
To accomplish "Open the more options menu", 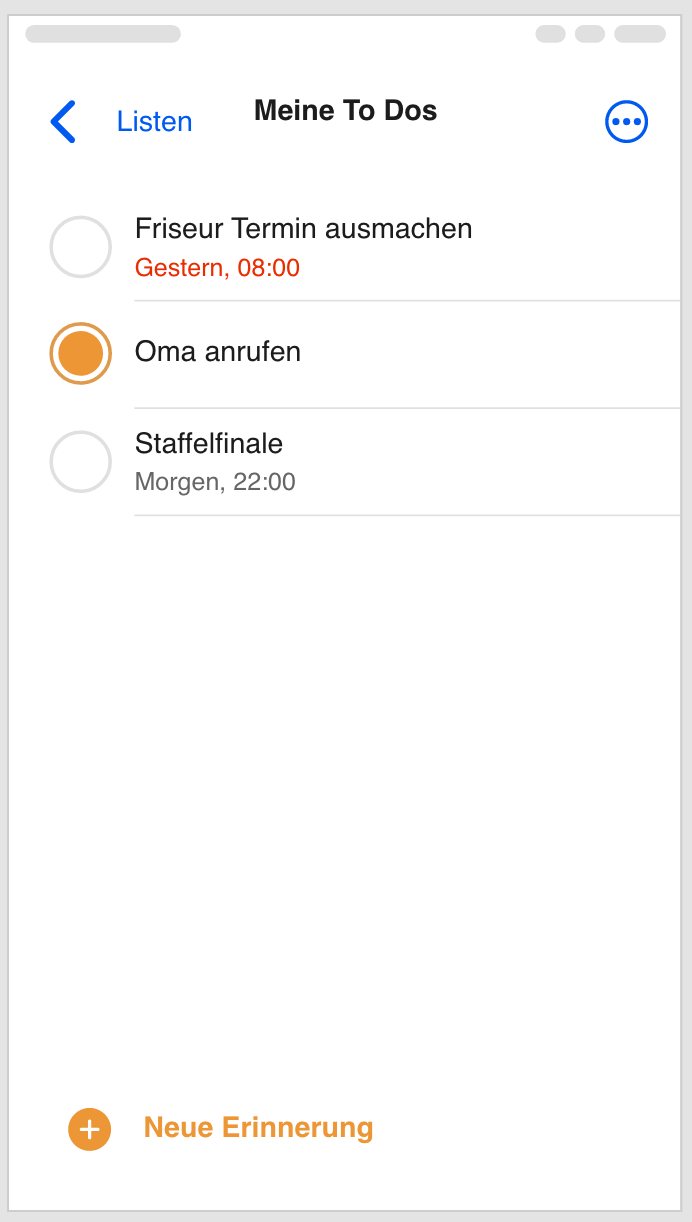I will (627, 122).
